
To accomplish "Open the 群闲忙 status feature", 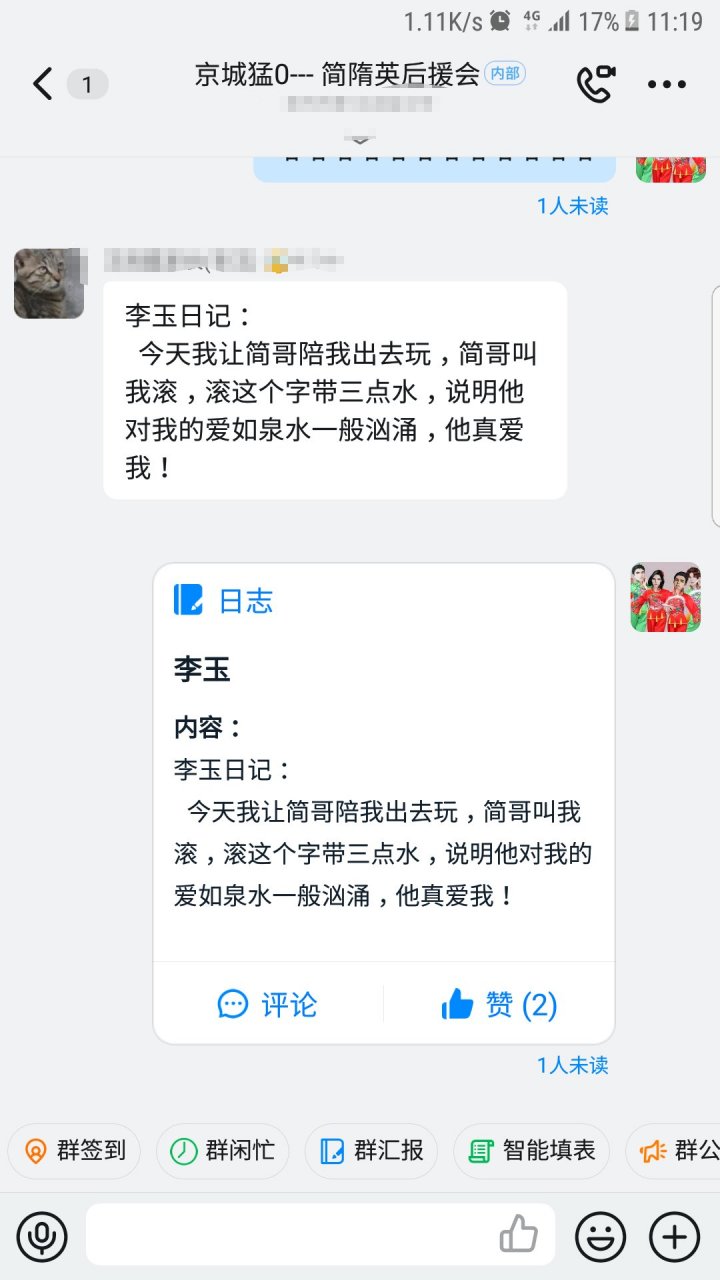I will coord(222,1151).
